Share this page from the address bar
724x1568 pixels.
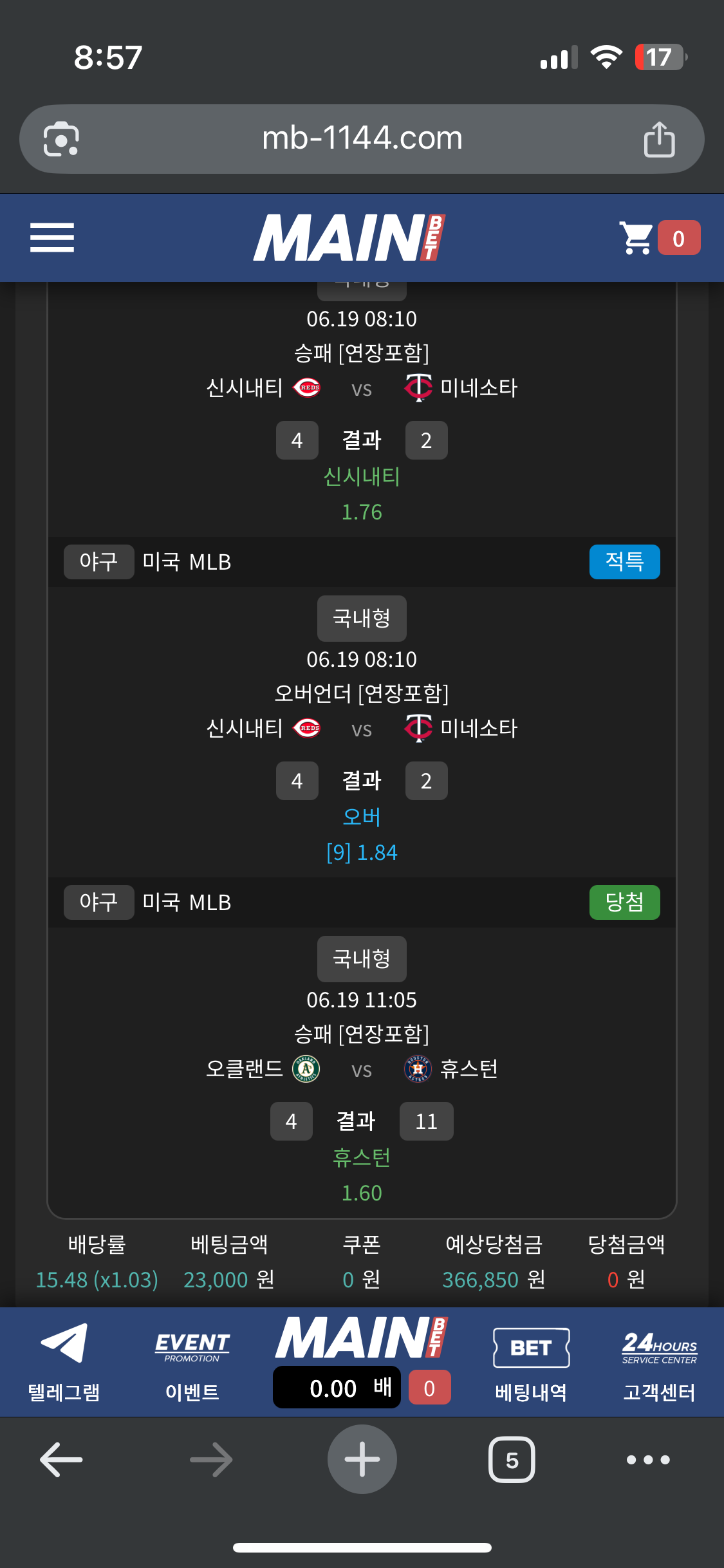tap(659, 139)
